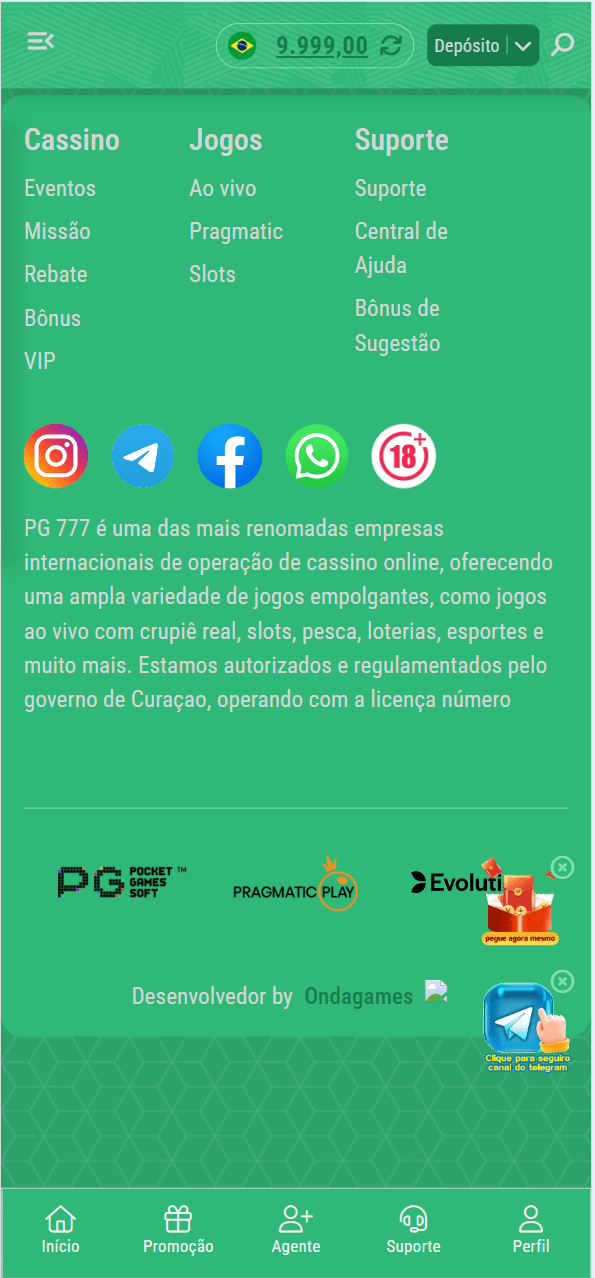The image size is (595, 1278).
Task: Refresh the account balance
Action: click(x=391, y=45)
